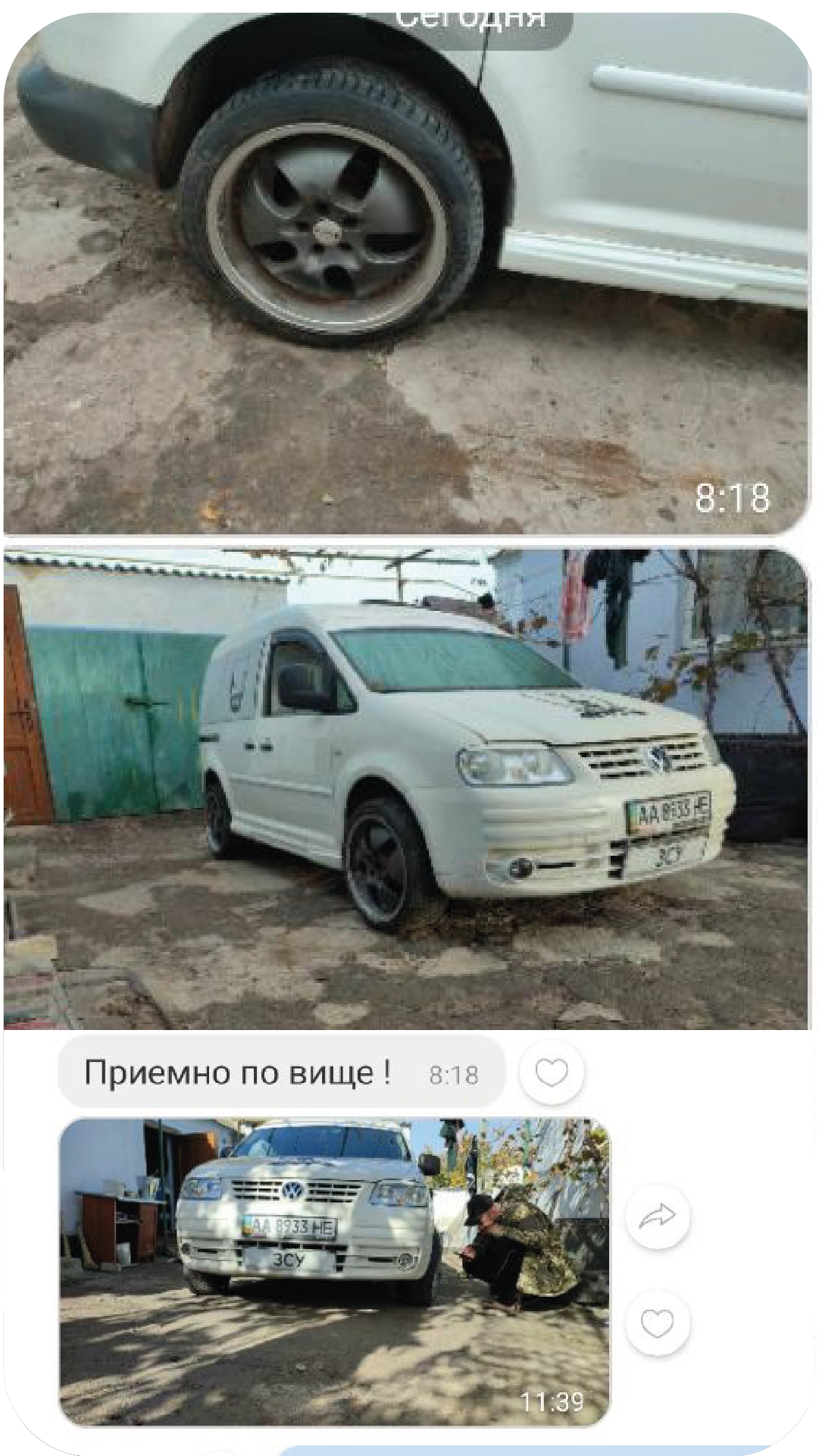Viewport: 819px width, 1456px height.
Task: Forward the 11:39 photo with share arrow
Action: pos(657,1218)
